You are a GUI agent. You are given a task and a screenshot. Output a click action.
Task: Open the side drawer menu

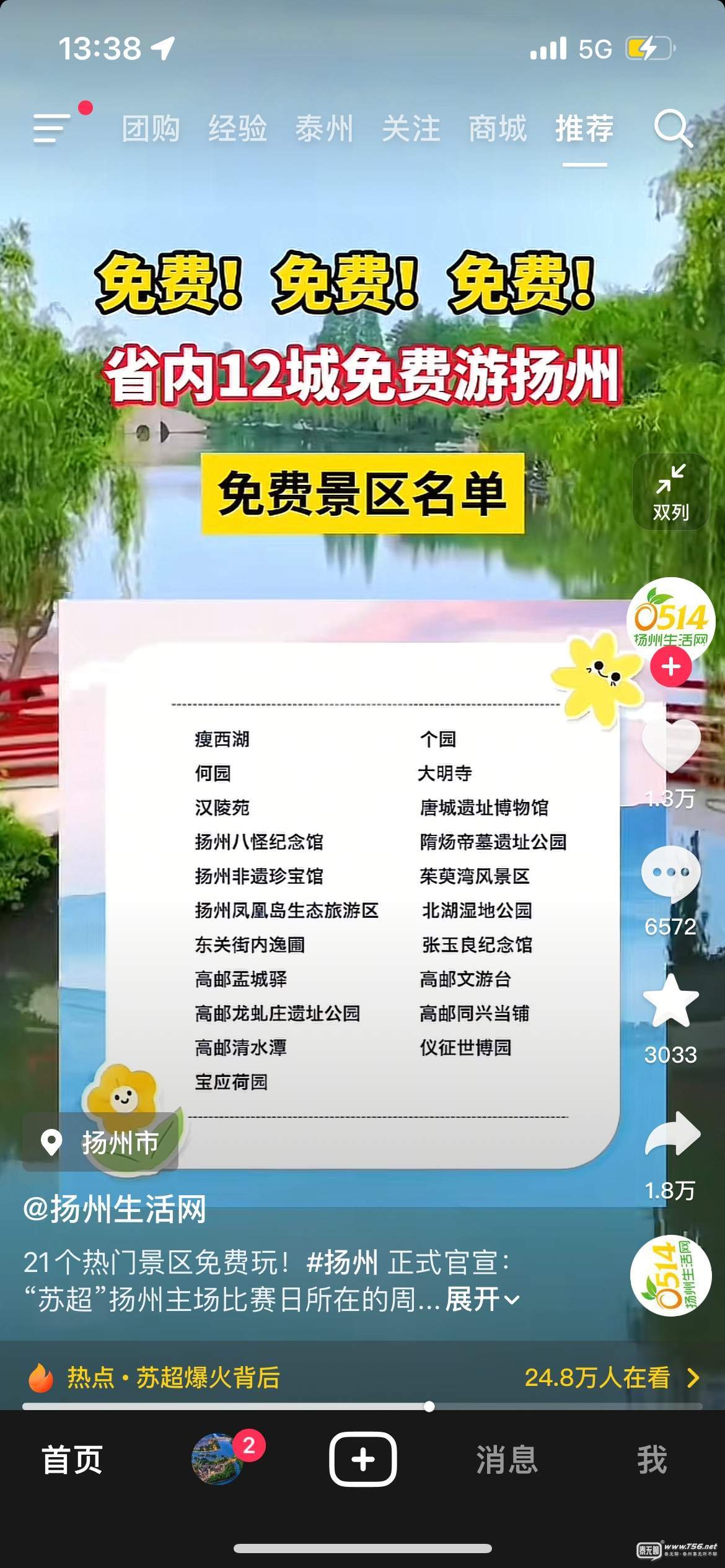click(52, 128)
